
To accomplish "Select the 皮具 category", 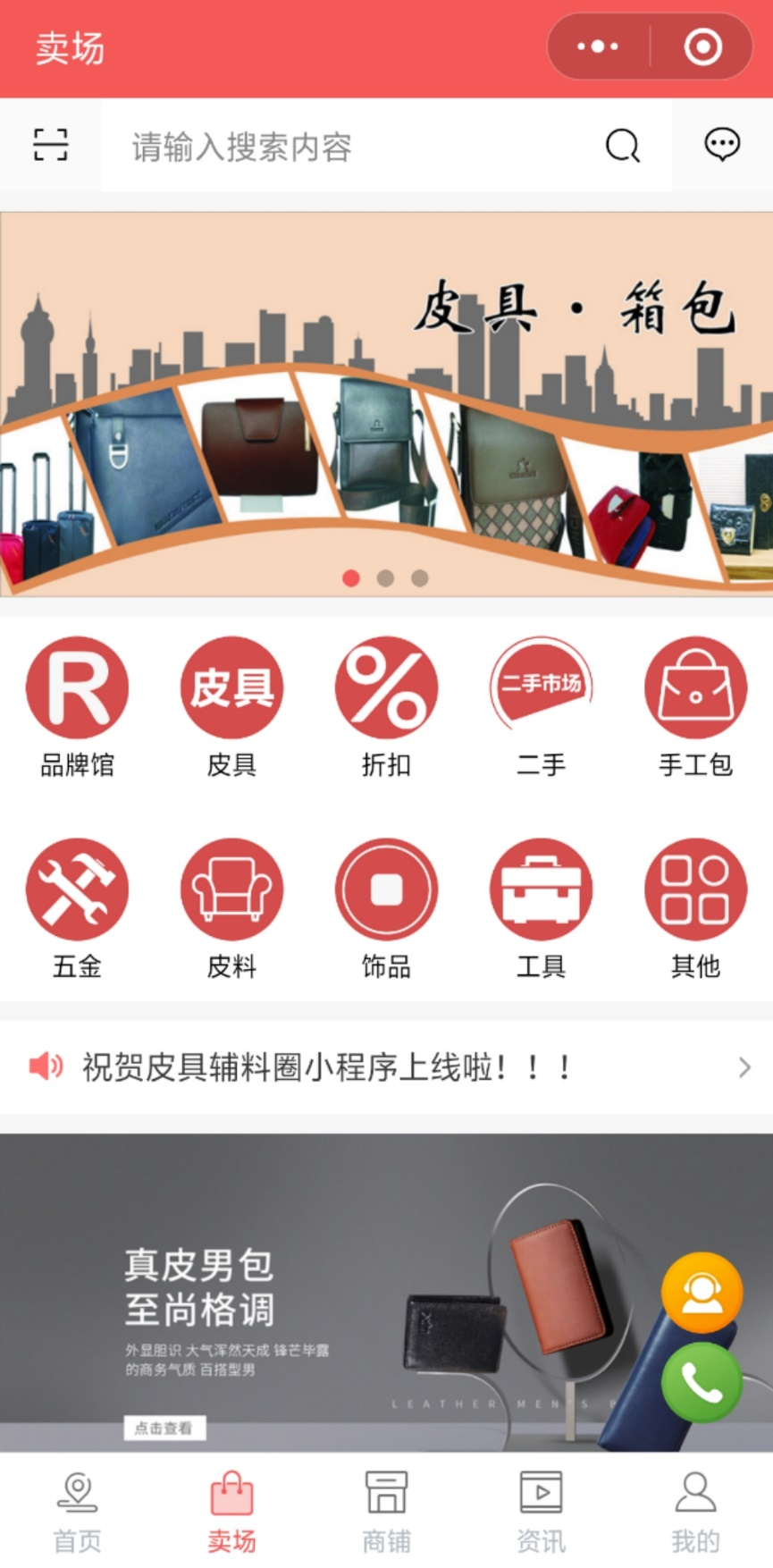I will tap(231, 706).
